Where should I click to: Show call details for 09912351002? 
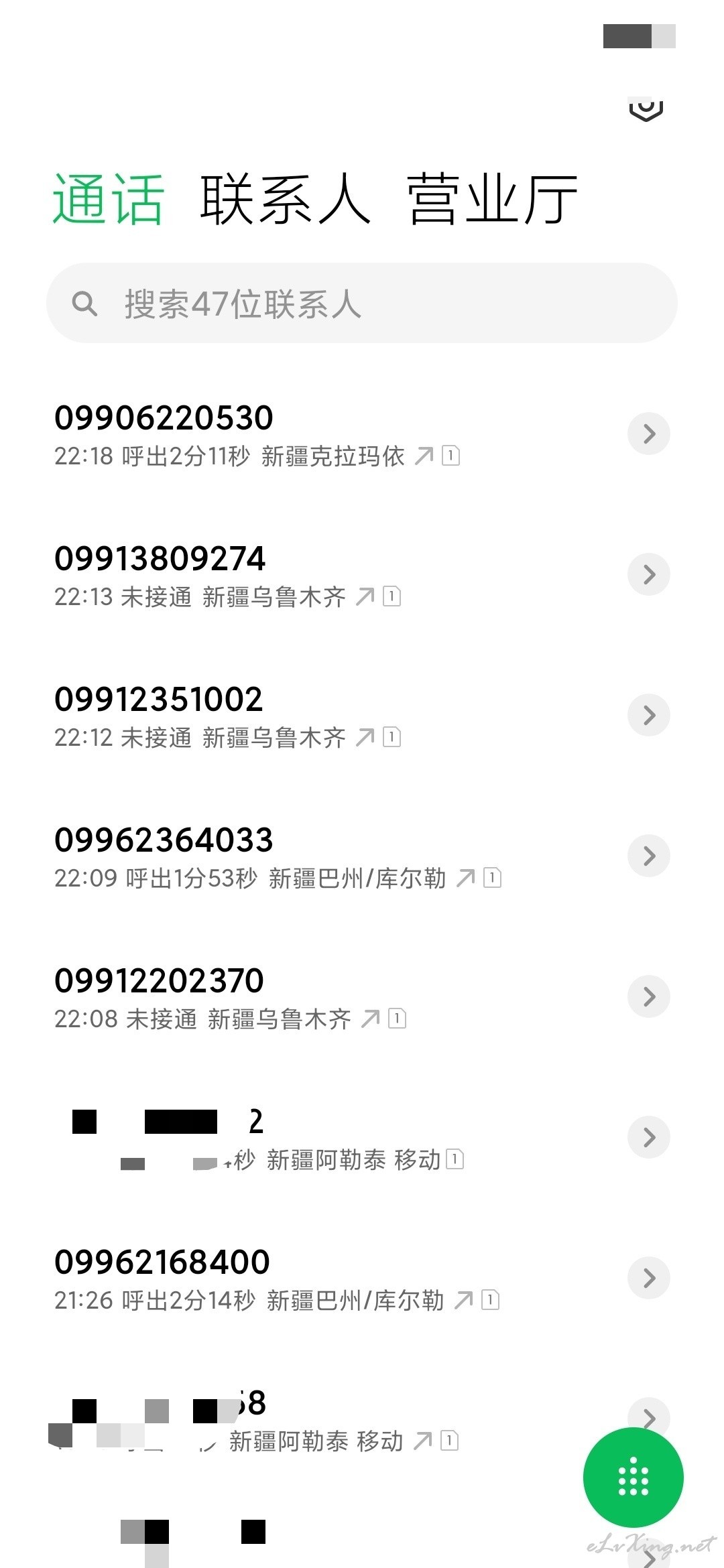click(x=649, y=715)
